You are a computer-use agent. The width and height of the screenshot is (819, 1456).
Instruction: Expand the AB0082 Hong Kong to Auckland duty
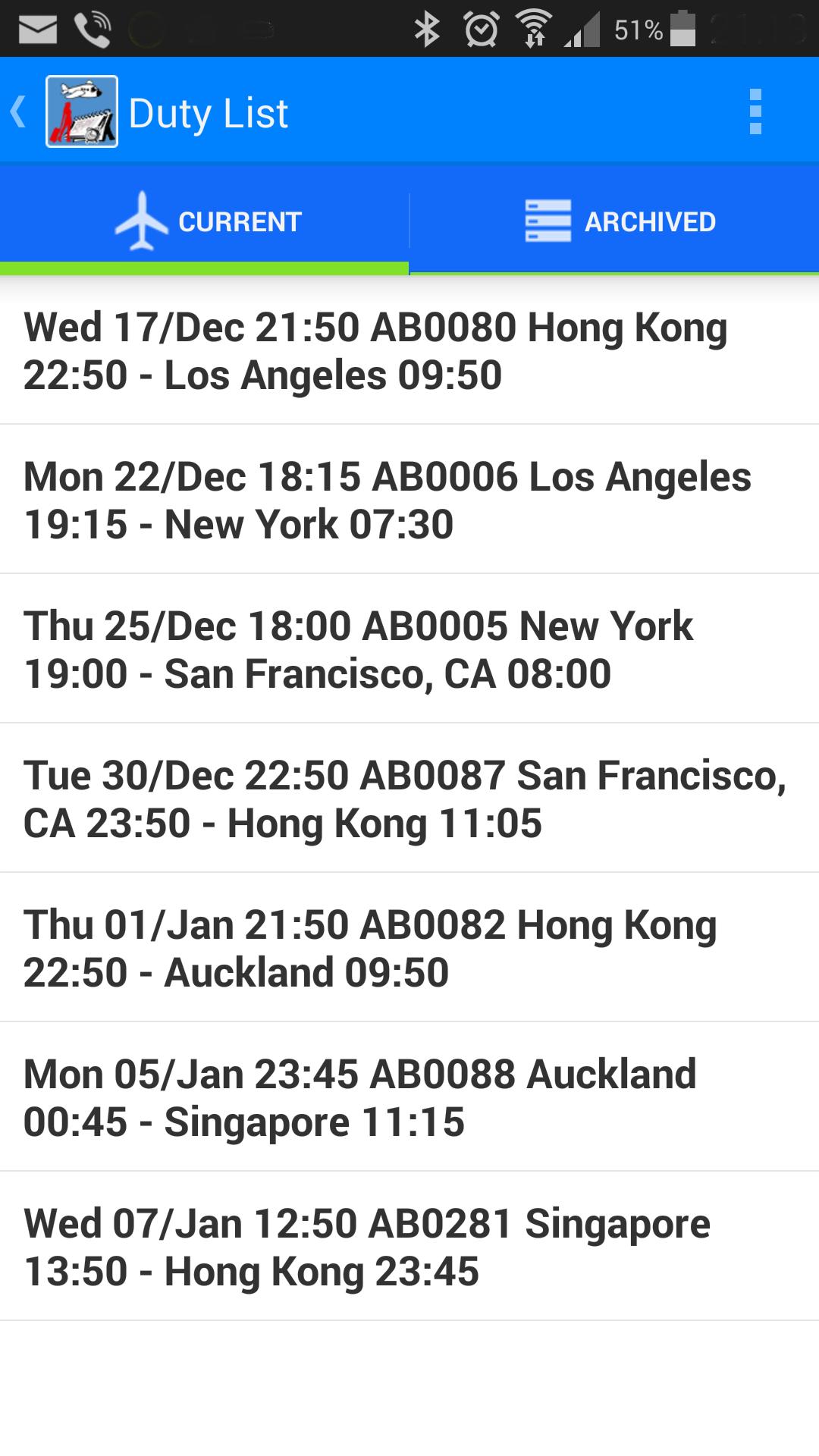[409, 946]
